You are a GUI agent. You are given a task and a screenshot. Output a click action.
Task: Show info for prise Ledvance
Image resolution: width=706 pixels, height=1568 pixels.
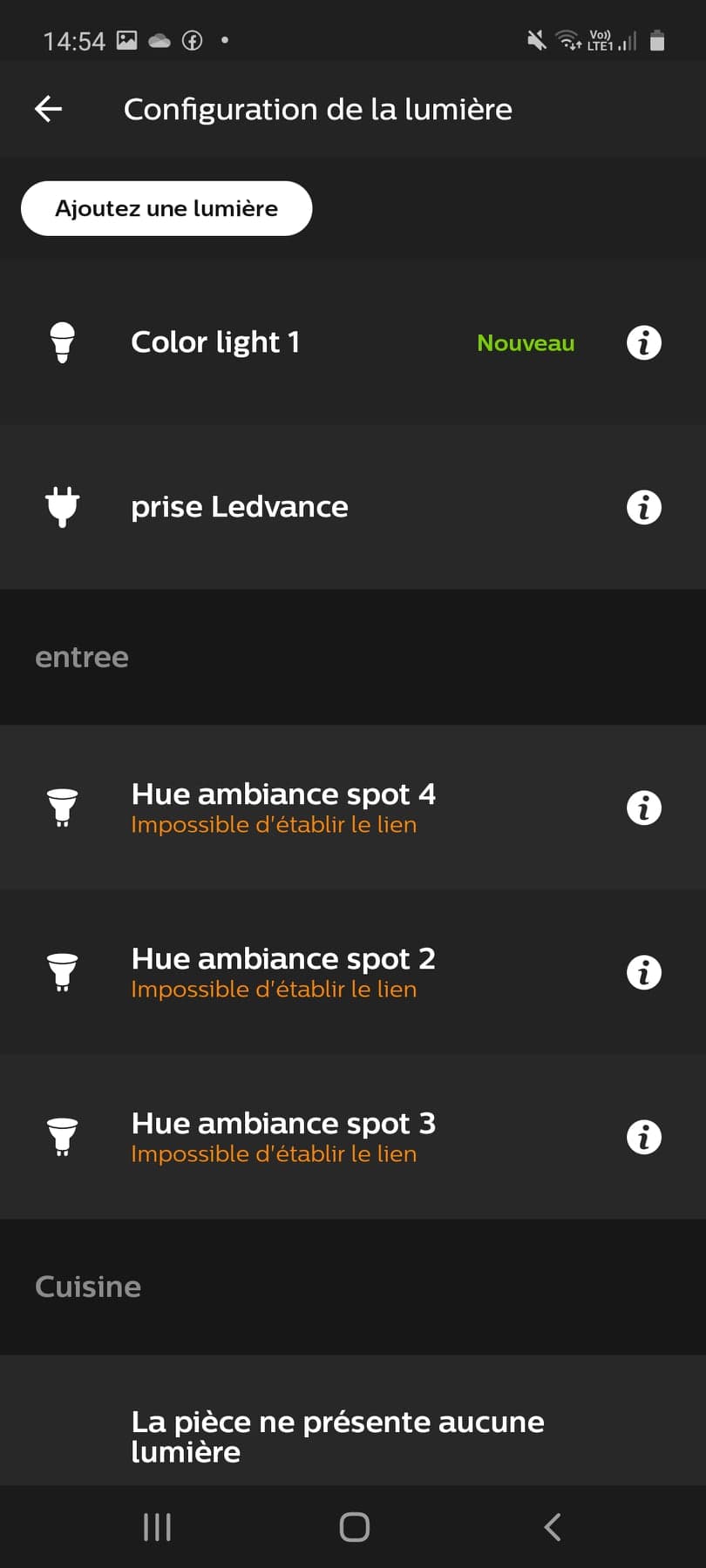tap(644, 507)
